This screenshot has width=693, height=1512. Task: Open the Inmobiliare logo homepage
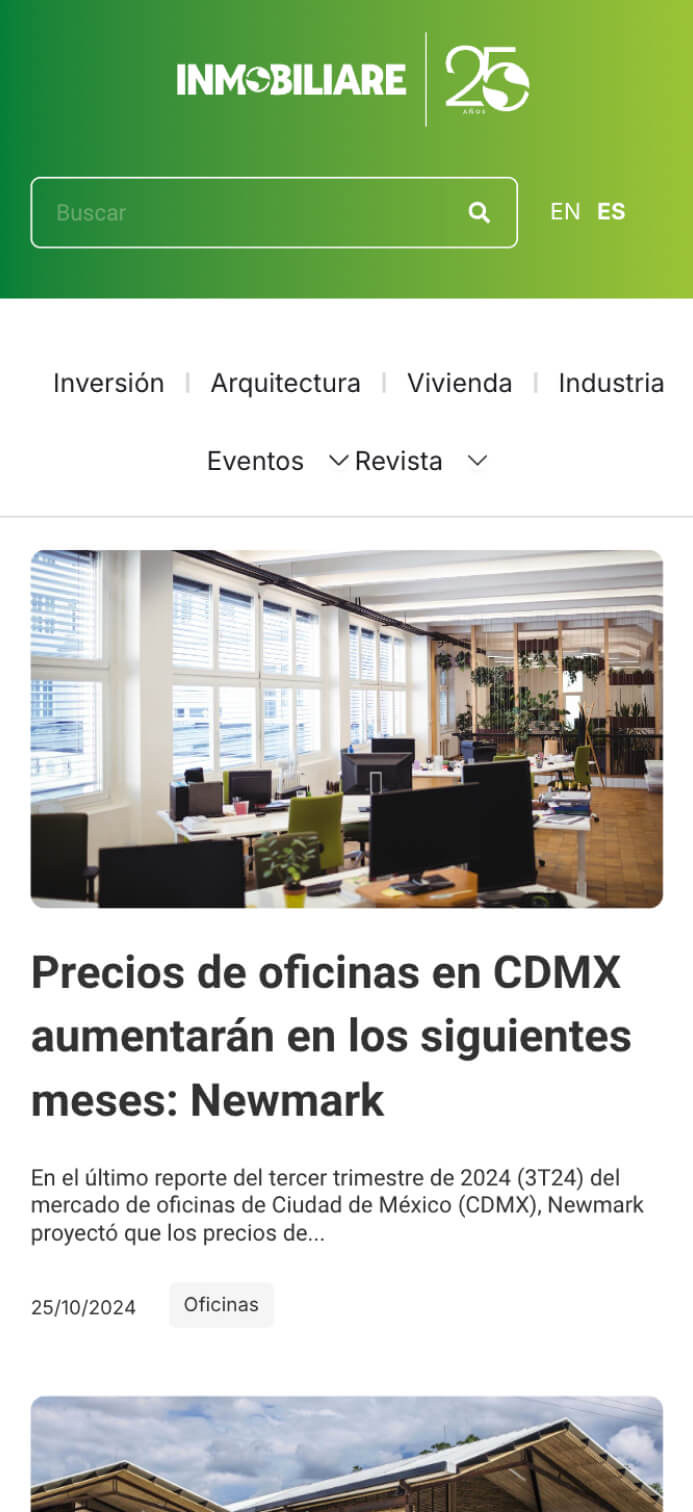point(291,79)
